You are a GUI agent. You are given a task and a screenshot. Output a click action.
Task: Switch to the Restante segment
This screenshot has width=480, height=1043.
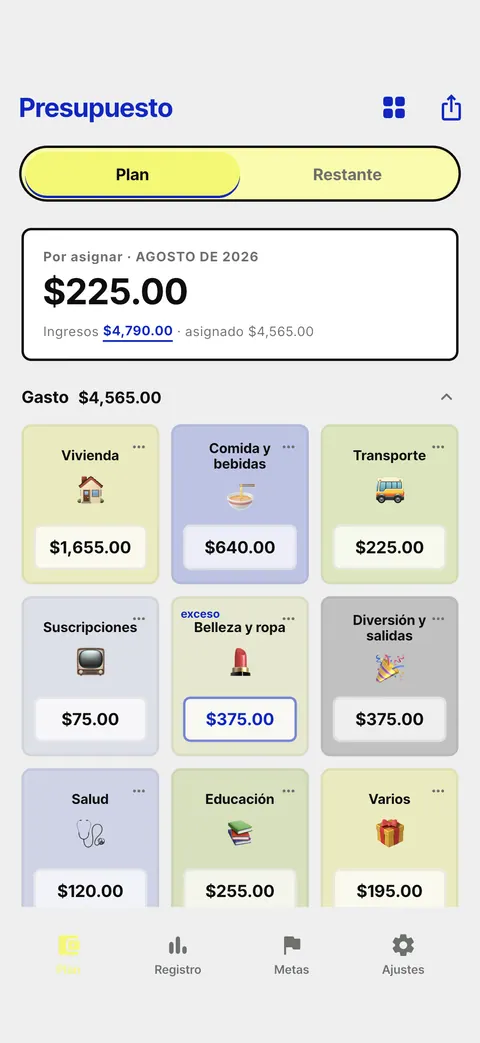[x=347, y=175]
